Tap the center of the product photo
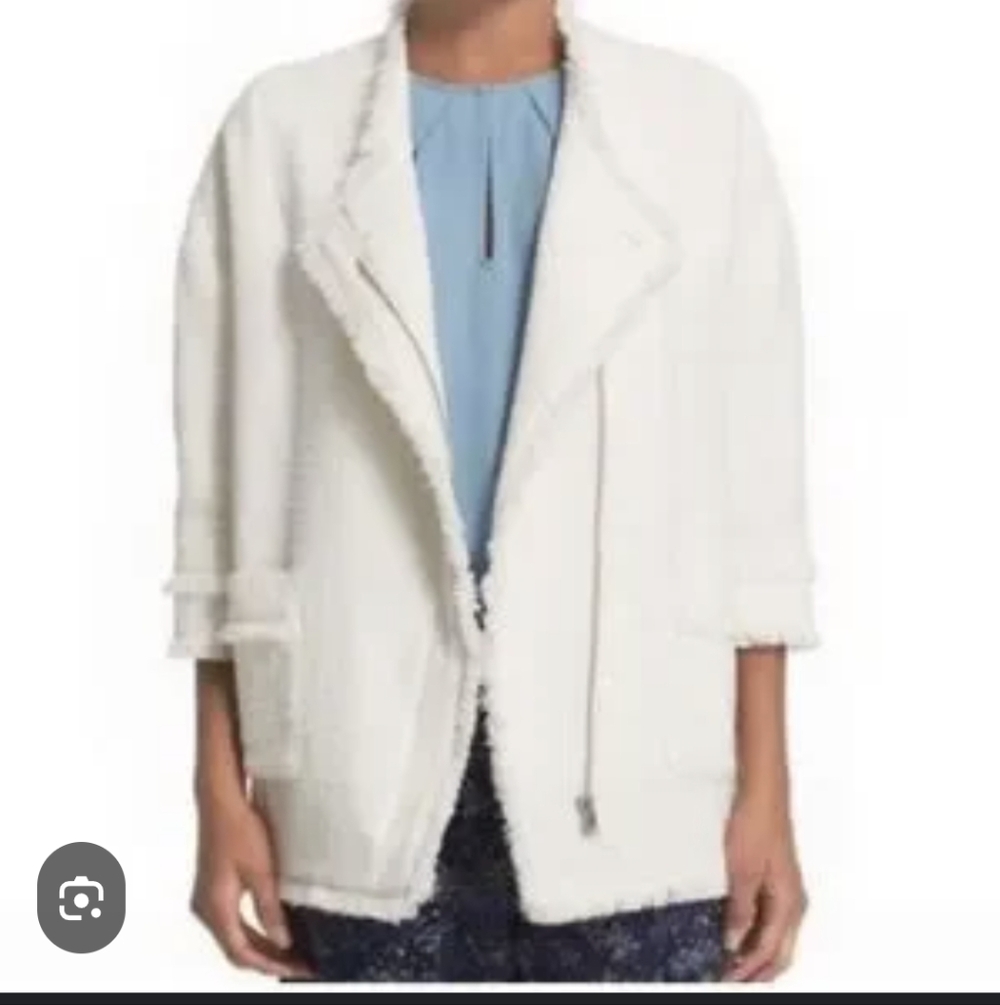1000x1005 pixels. coord(500,500)
